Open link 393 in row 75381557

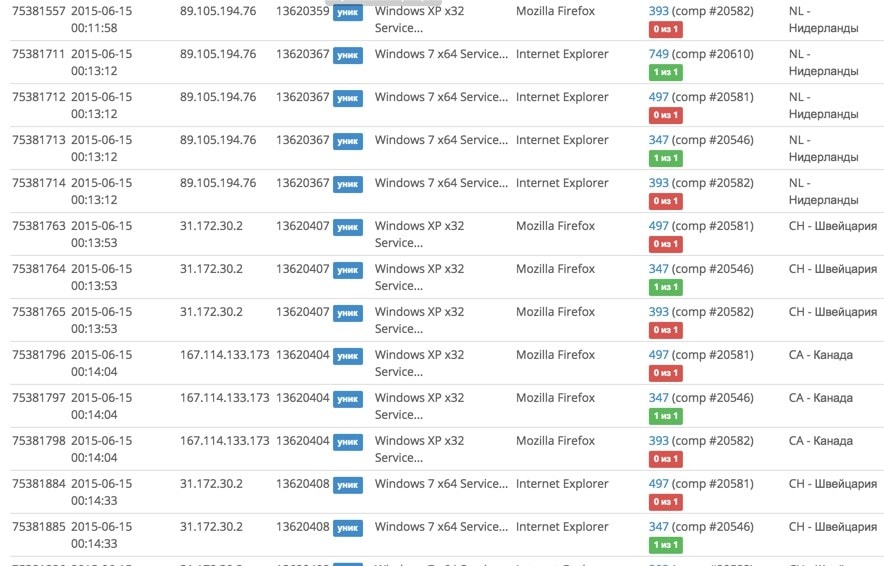point(658,11)
